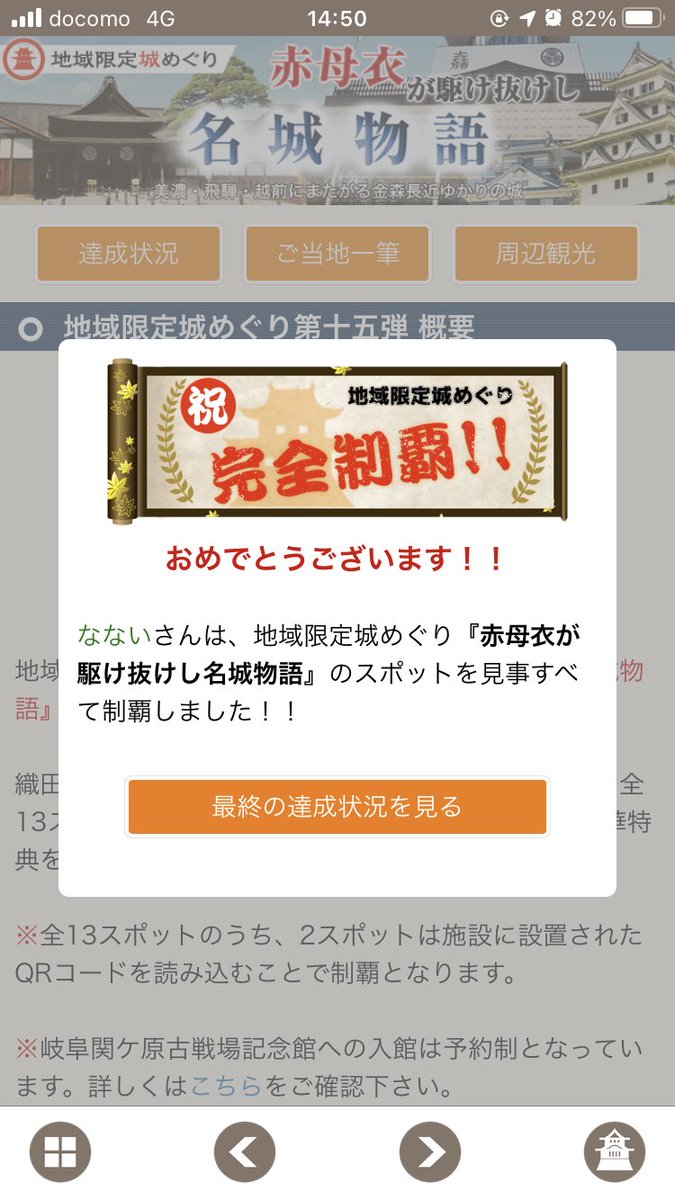Screen dimensions: 675x1200
Task: Open the 達成状況 tab
Action: pyautogui.click(x=128, y=253)
